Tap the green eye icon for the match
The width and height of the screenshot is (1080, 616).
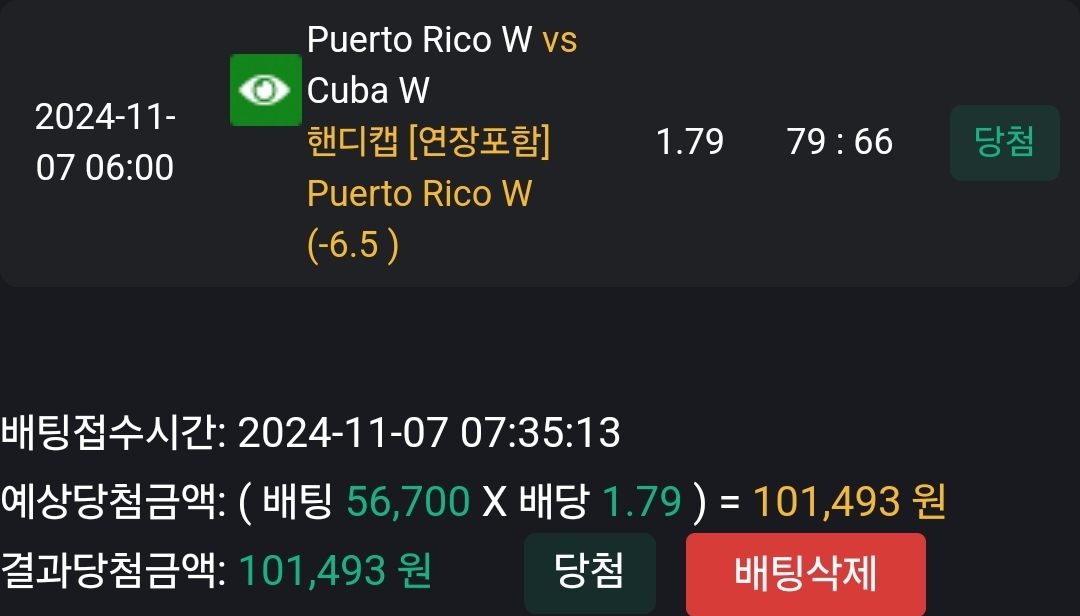tap(266, 90)
